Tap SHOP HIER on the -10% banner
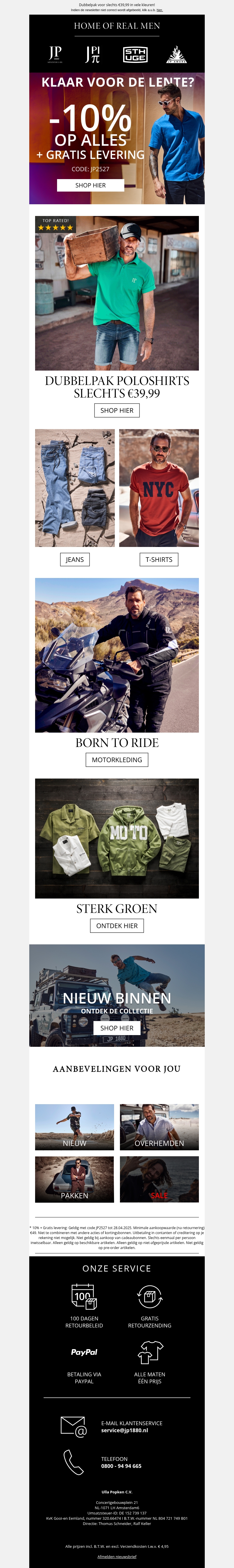This screenshot has width=234, height=1568. (91, 185)
